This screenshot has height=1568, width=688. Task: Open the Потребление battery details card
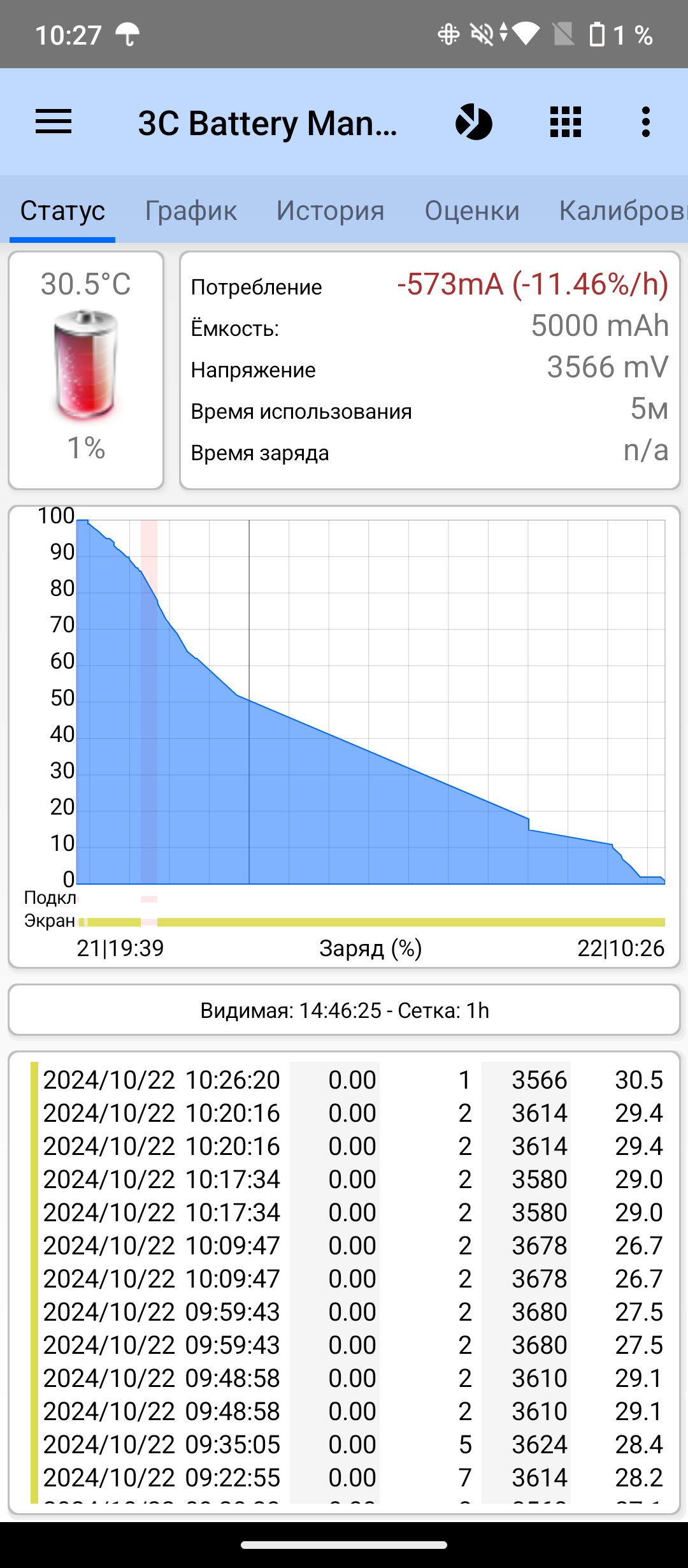430,370
